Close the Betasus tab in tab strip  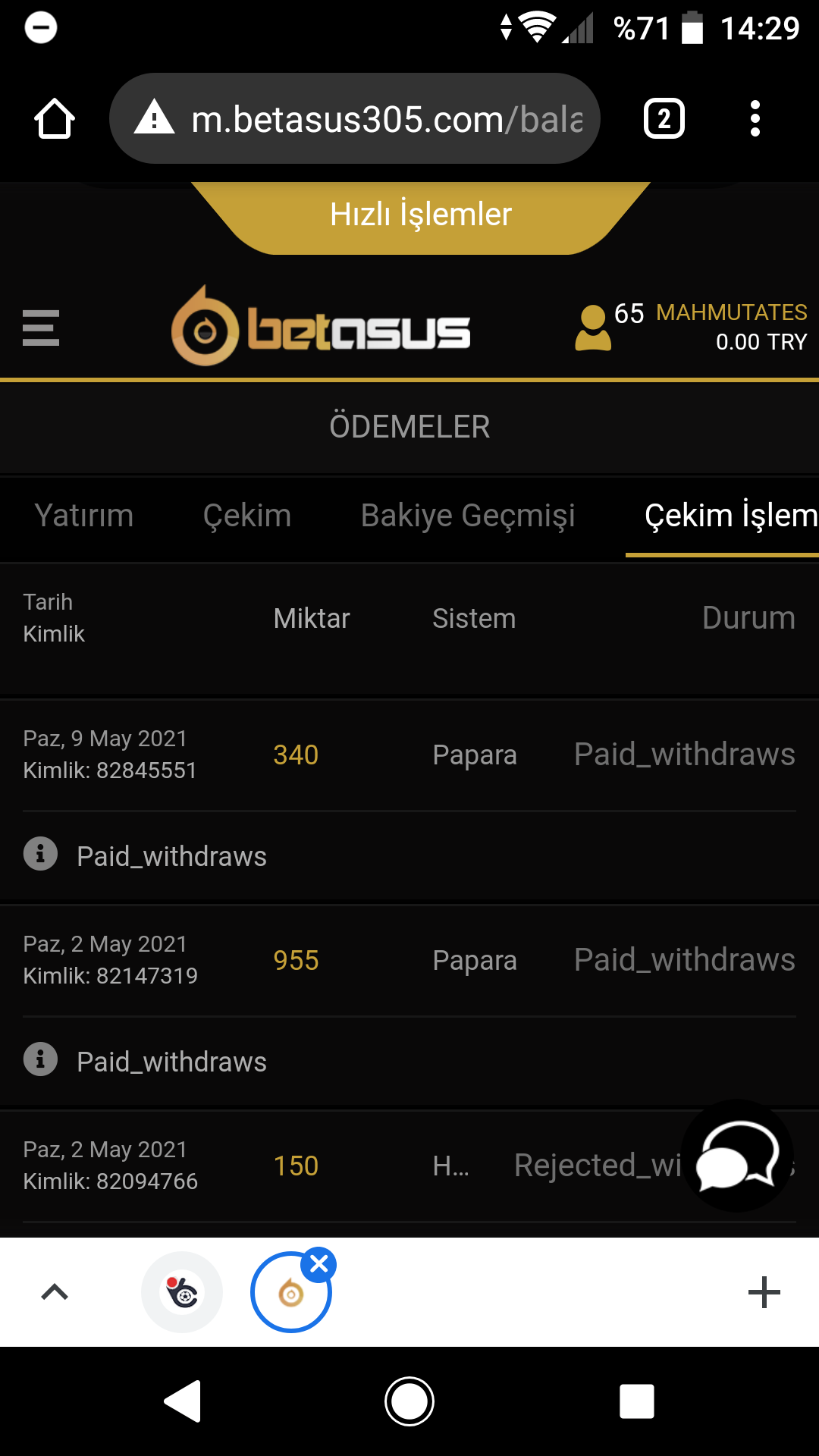point(319,1264)
